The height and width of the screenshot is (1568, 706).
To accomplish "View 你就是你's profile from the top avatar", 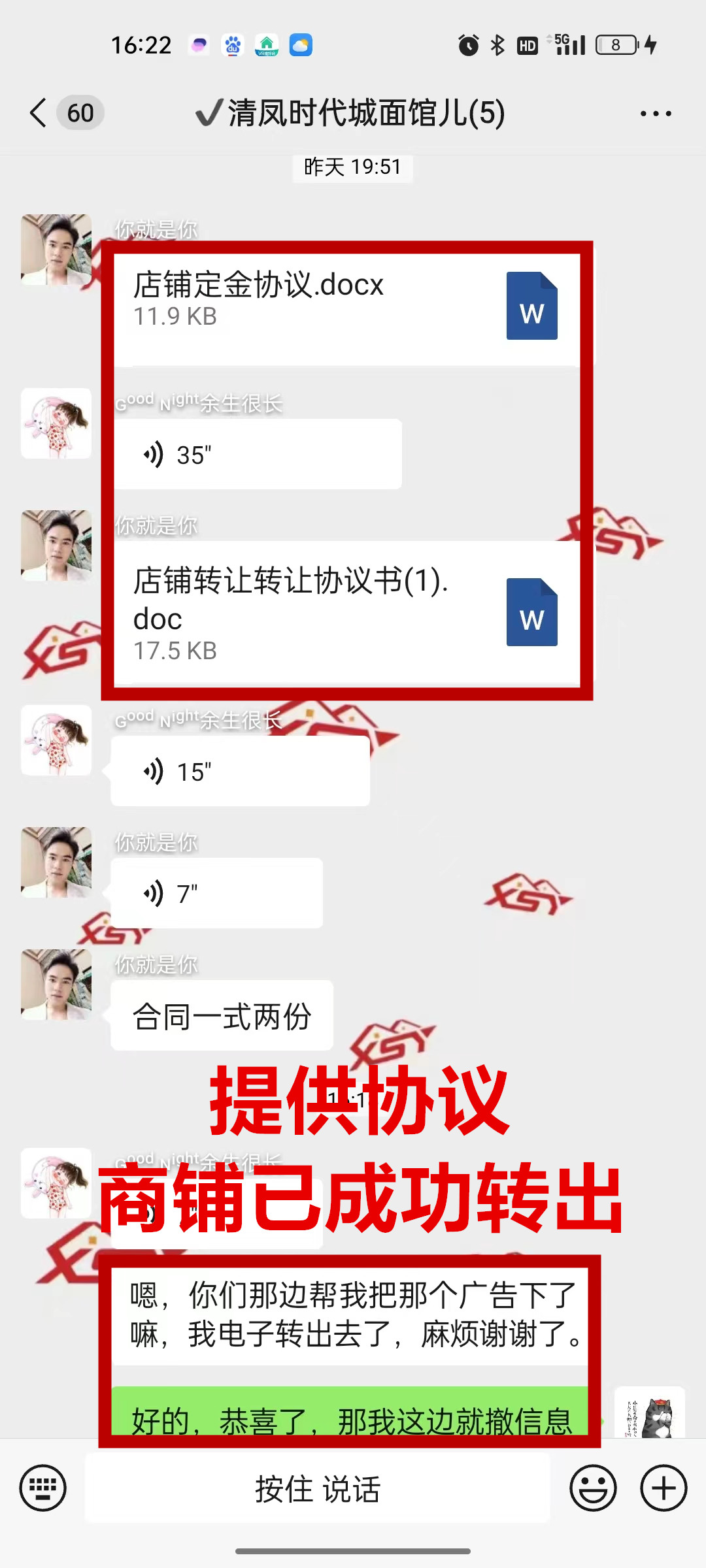I will pos(56,250).
